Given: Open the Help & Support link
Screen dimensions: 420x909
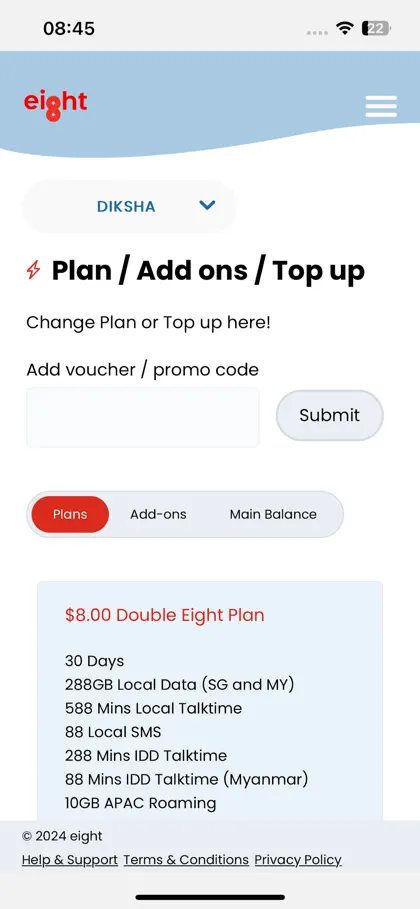Looking at the screenshot, I should (x=70, y=860).
